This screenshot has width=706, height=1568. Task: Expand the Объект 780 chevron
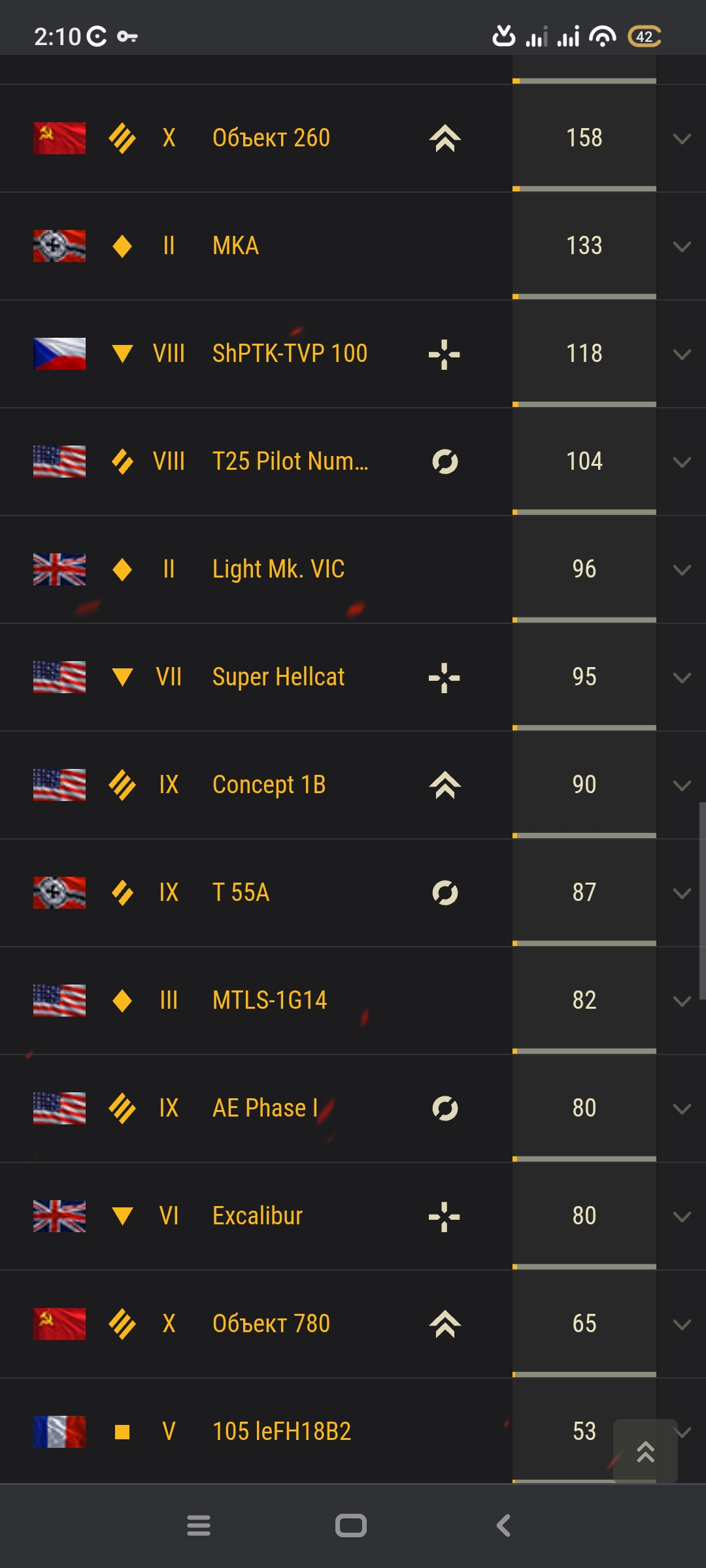point(682,1324)
